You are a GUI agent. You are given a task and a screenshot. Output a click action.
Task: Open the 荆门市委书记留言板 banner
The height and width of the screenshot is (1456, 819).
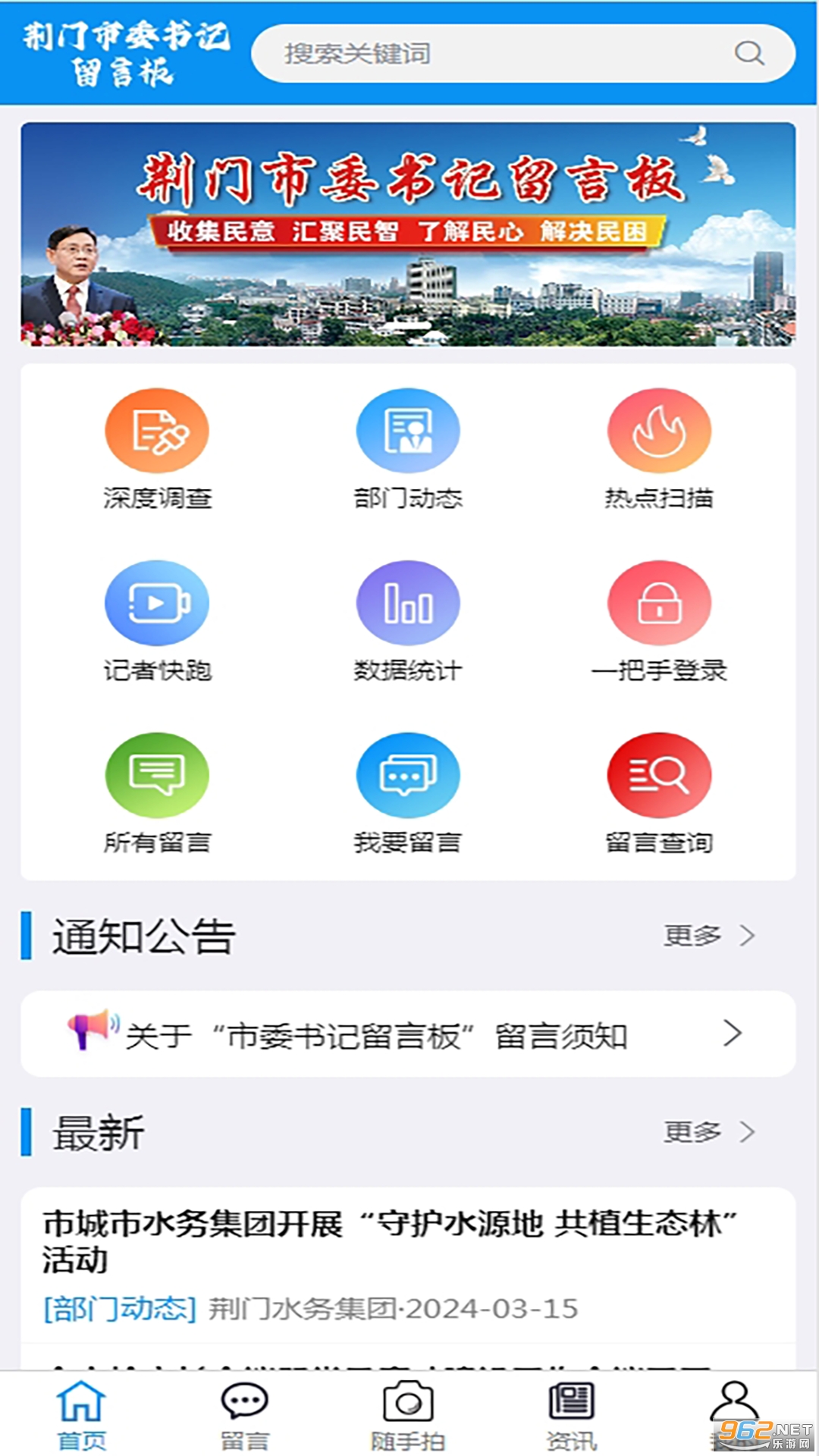pyautogui.click(x=408, y=234)
